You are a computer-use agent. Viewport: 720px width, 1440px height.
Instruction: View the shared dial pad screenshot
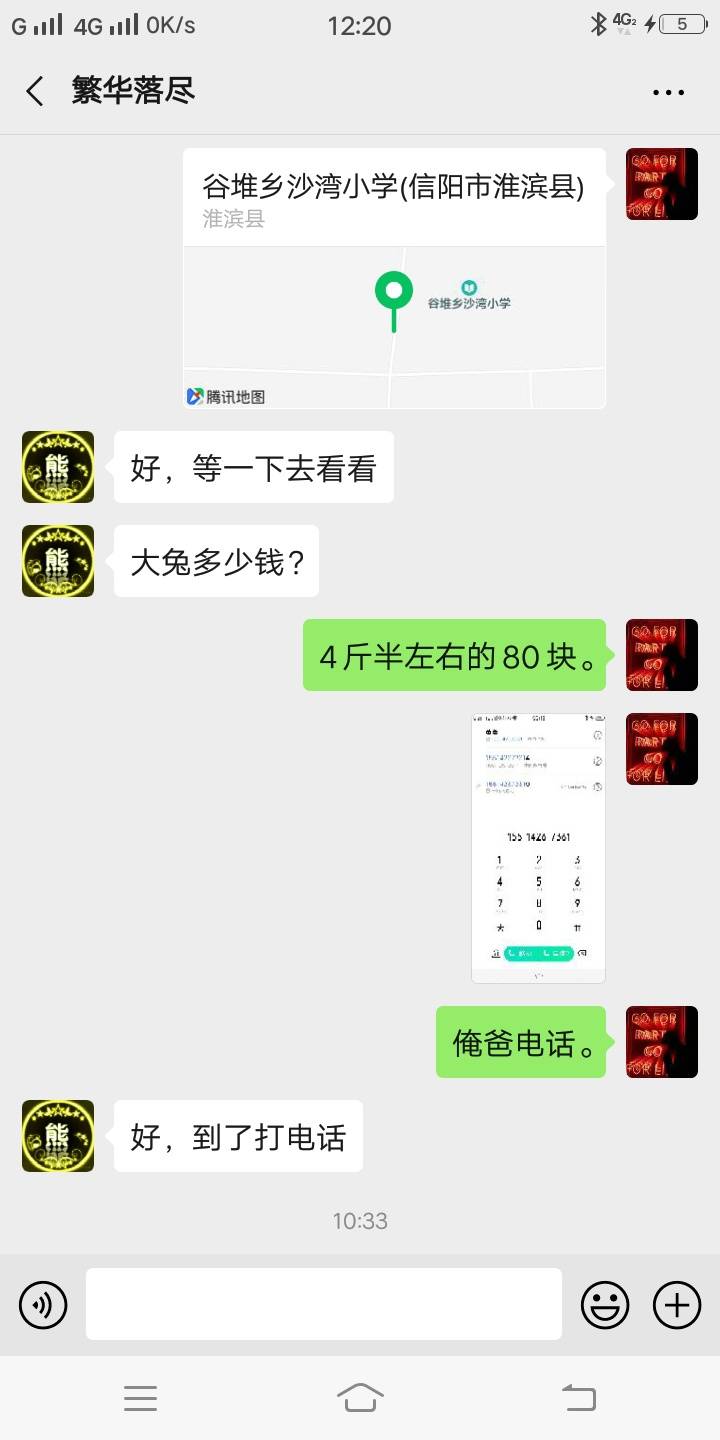[538, 848]
